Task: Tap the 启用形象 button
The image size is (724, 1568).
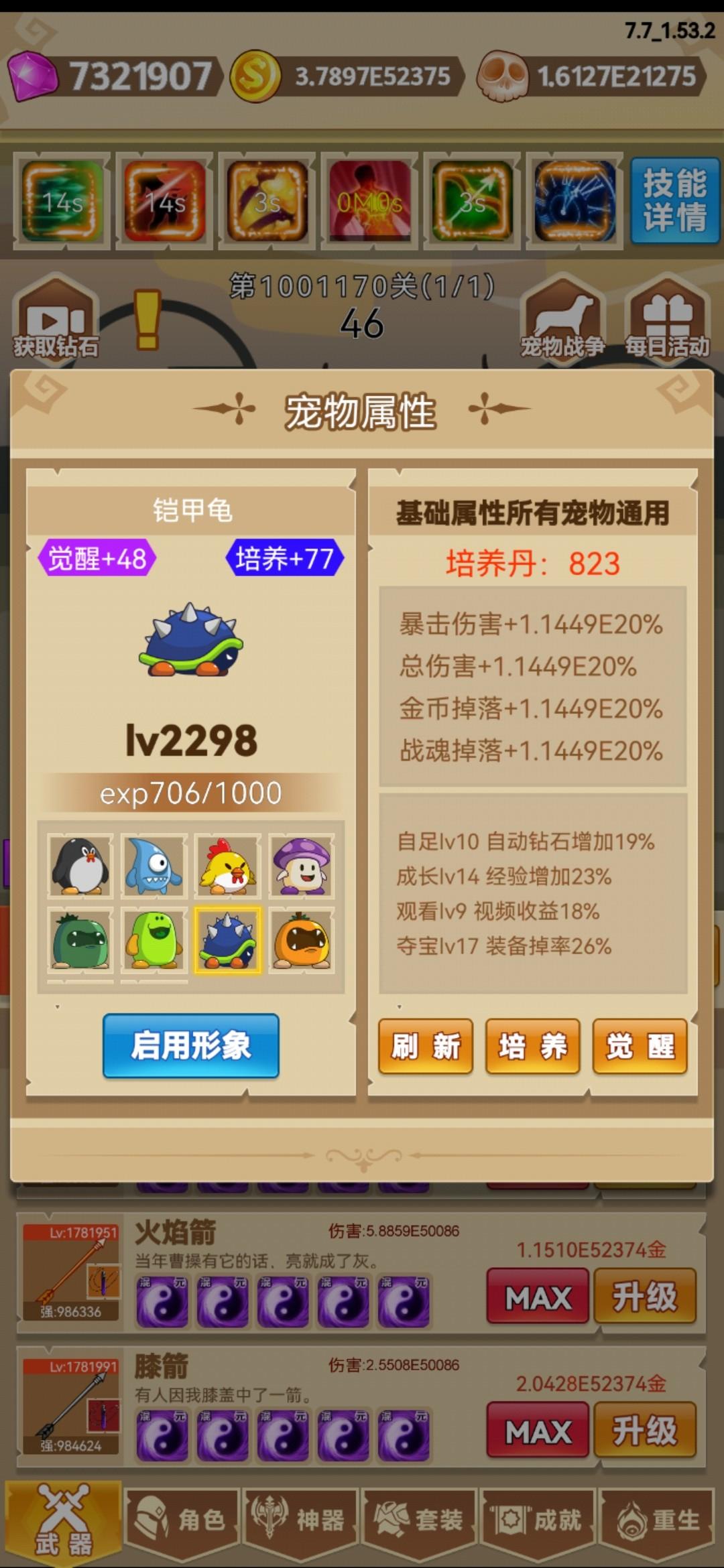Action: click(191, 1045)
